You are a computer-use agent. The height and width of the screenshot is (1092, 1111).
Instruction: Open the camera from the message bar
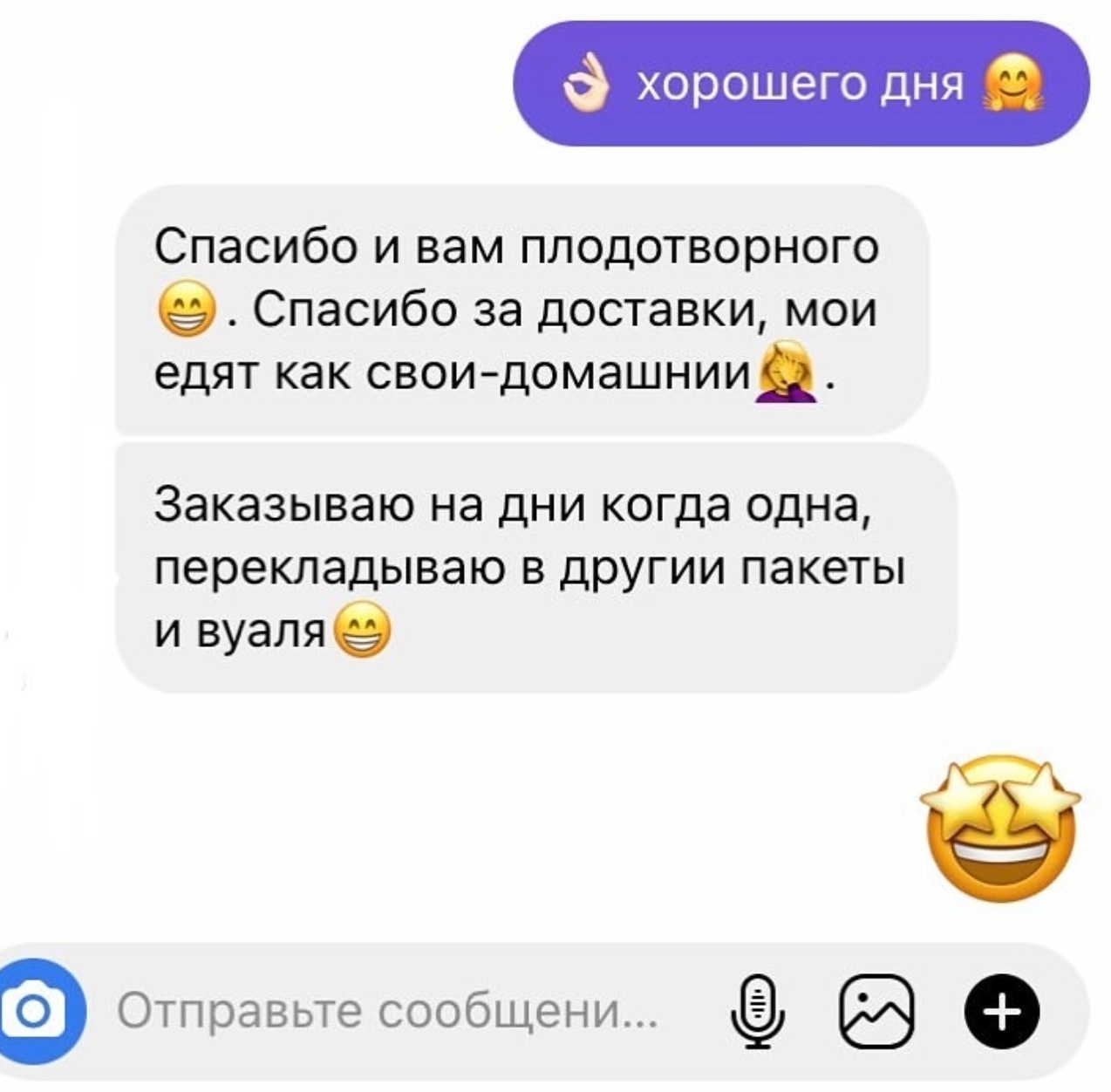tap(37, 1013)
